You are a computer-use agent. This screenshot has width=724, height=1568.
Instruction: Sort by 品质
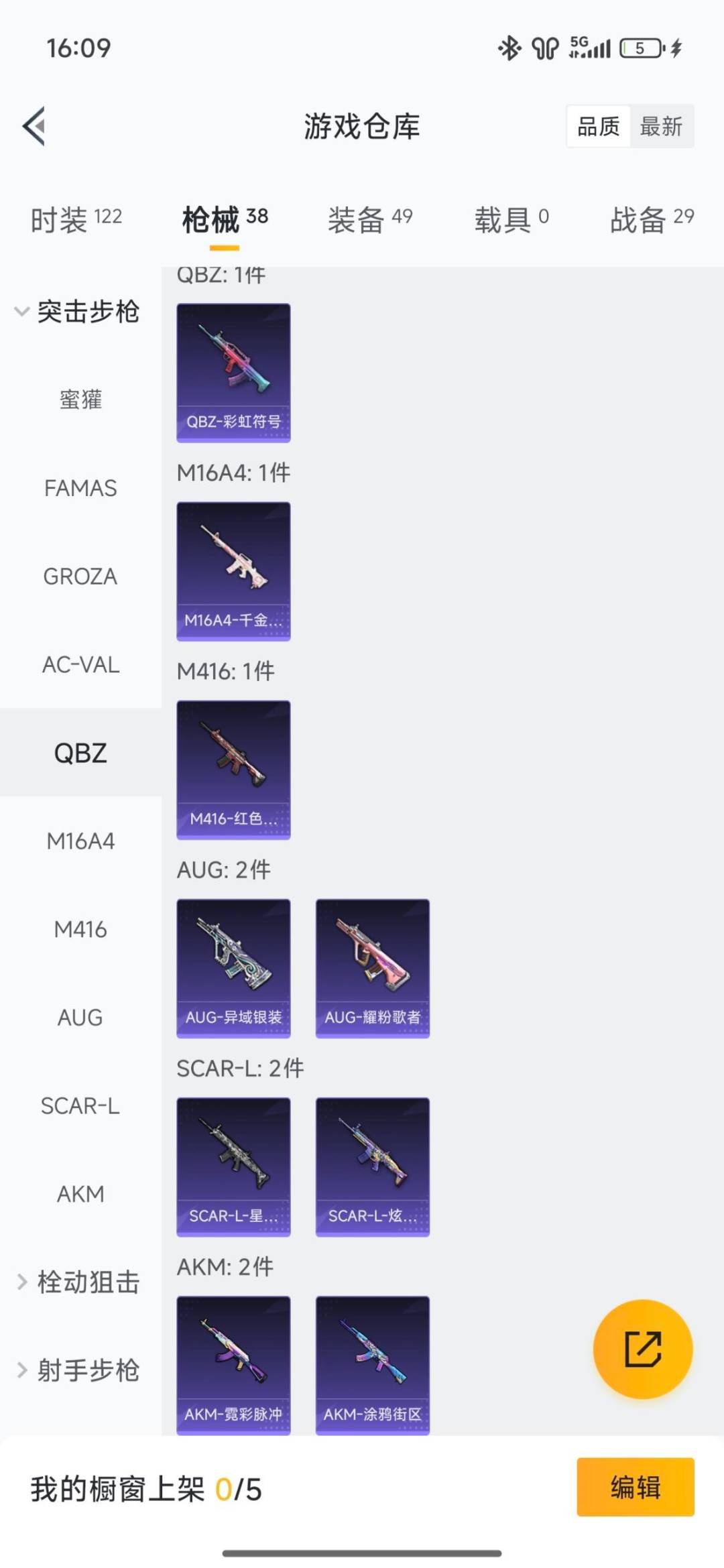tap(598, 126)
